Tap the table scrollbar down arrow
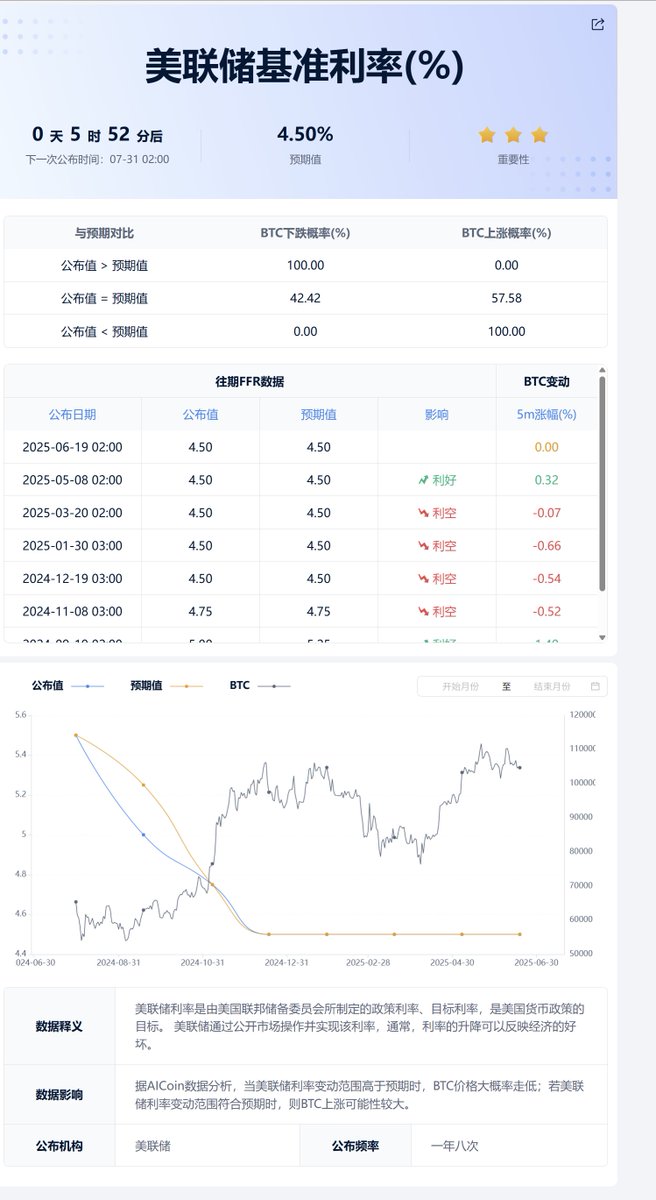Image resolution: width=656 pixels, height=1200 pixels. [602, 637]
